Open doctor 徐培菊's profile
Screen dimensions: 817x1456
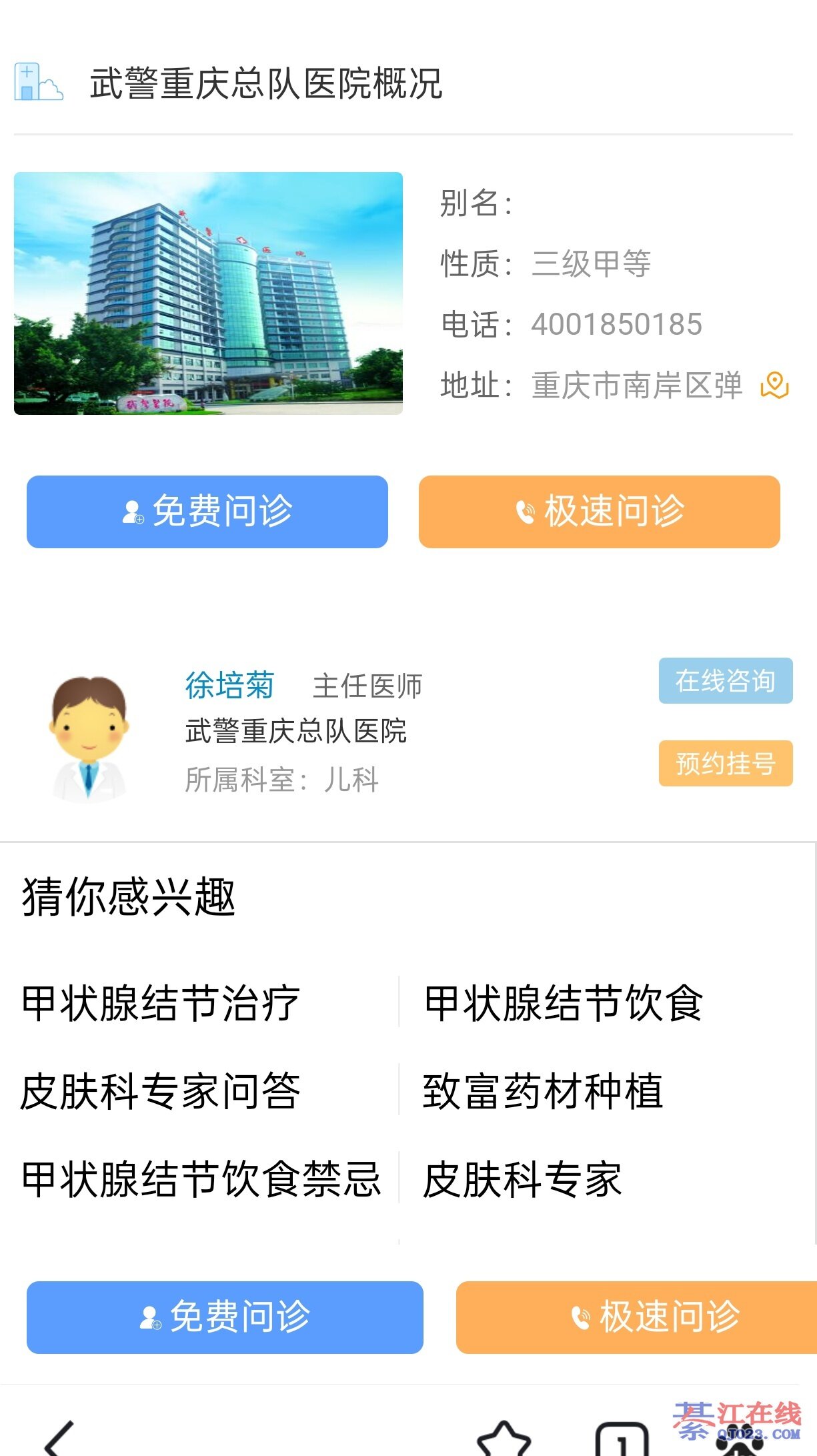point(229,686)
